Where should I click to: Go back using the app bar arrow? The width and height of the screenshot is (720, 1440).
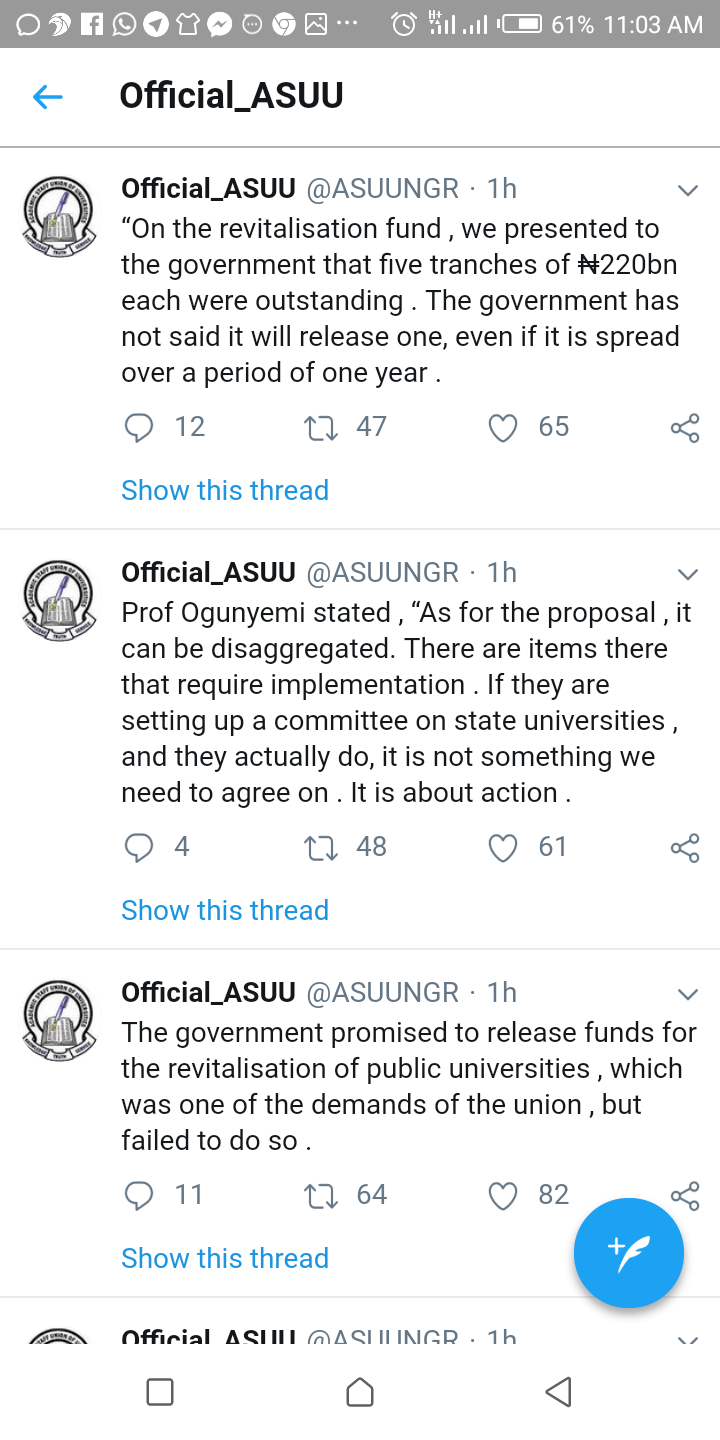[47, 97]
